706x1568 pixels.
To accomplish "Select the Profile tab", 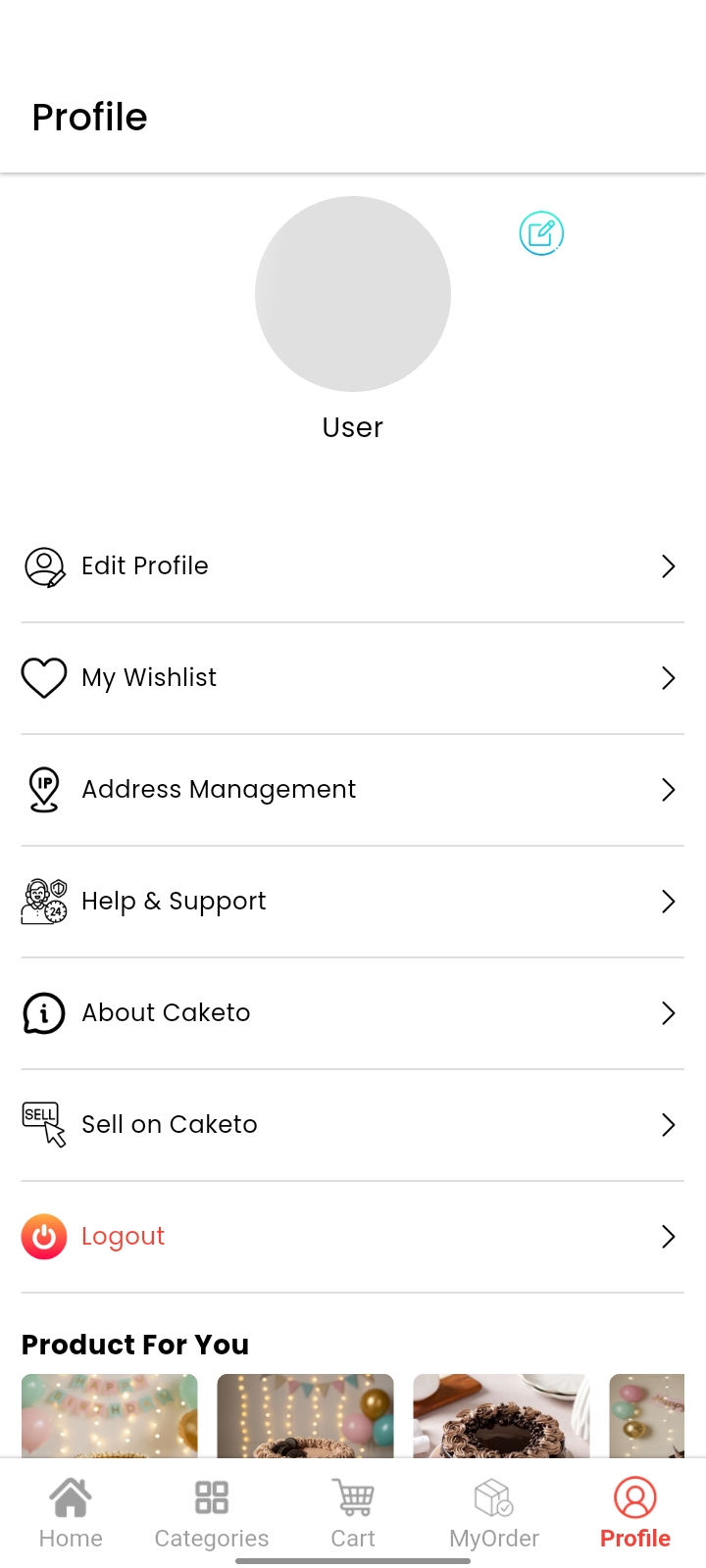I will point(634,1509).
